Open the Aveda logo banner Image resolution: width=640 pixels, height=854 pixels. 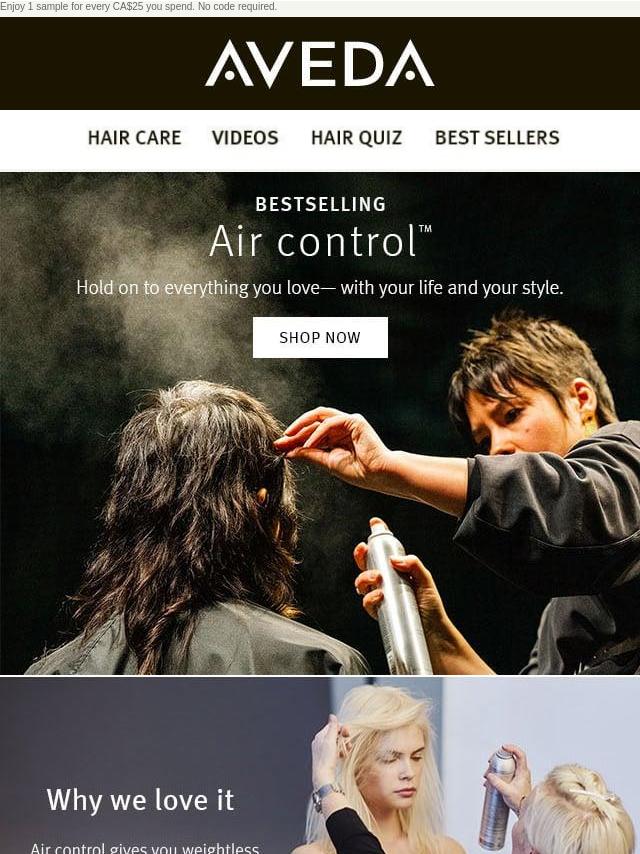click(320, 64)
